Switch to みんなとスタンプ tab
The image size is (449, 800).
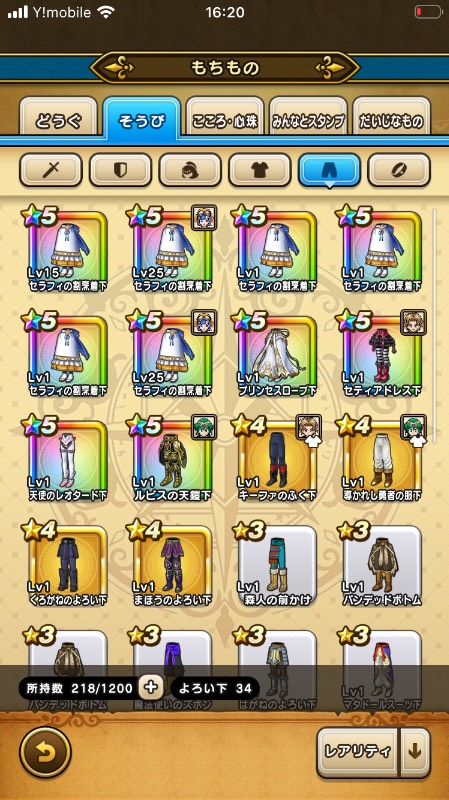(x=308, y=118)
